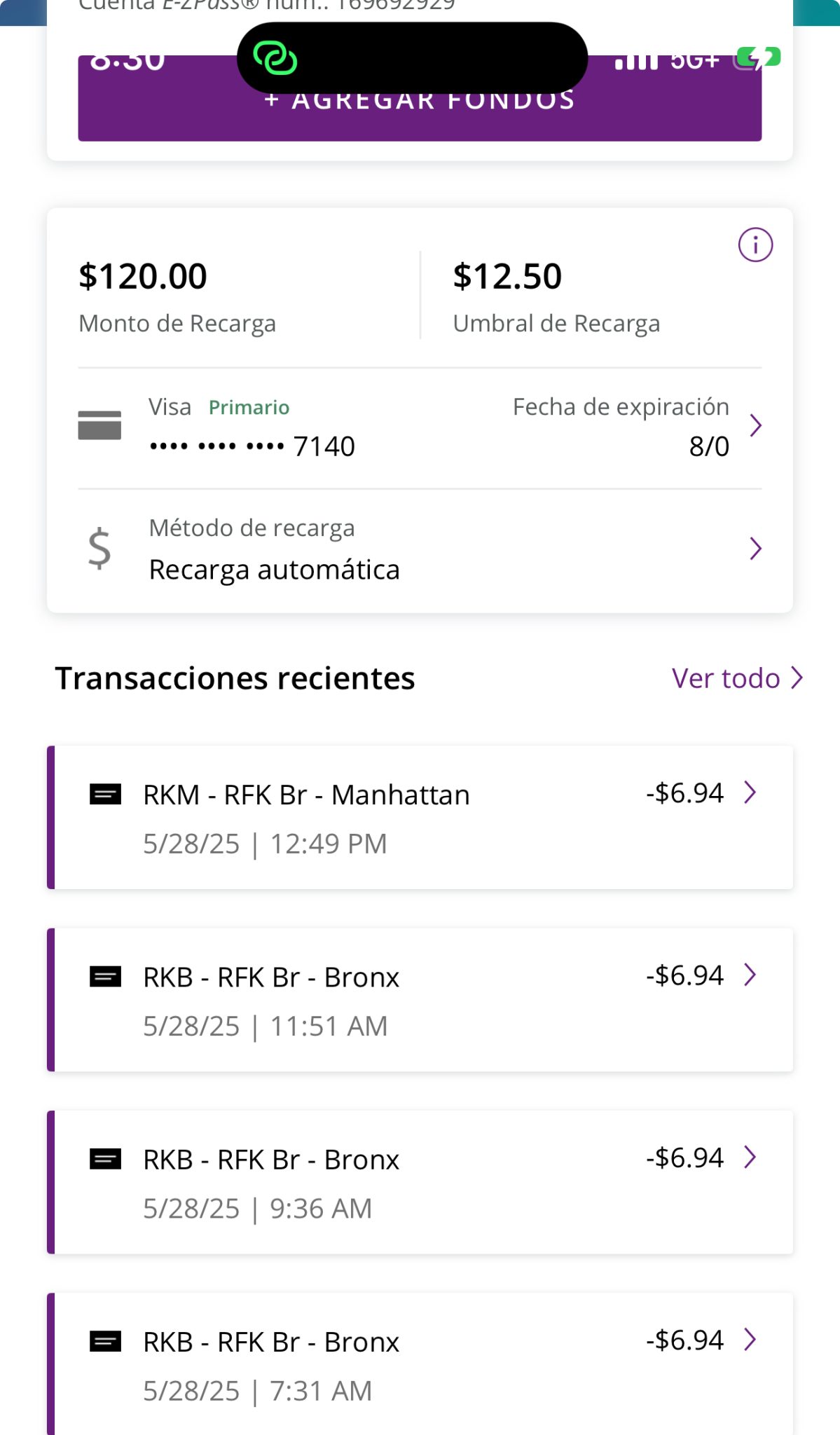Image resolution: width=840 pixels, height=1435 pixels.
Task: Open the RKM - RFK Br - Manhattan transaction
Action: click(x=420, y=818)
